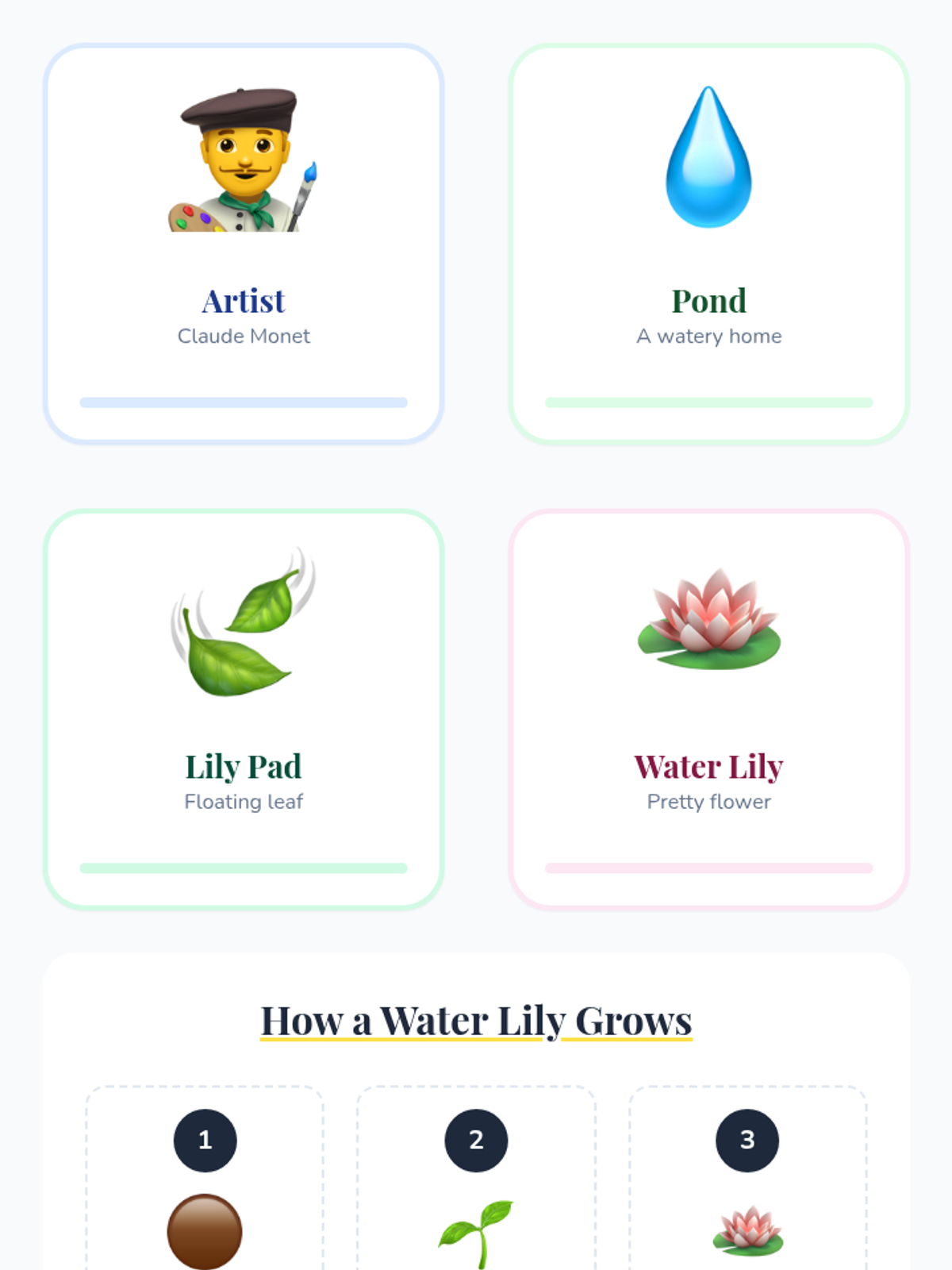Image resolution: width=952 pixels, height=1270 pixels.
Task: Select the Pond card
Action: coord(708,244)
